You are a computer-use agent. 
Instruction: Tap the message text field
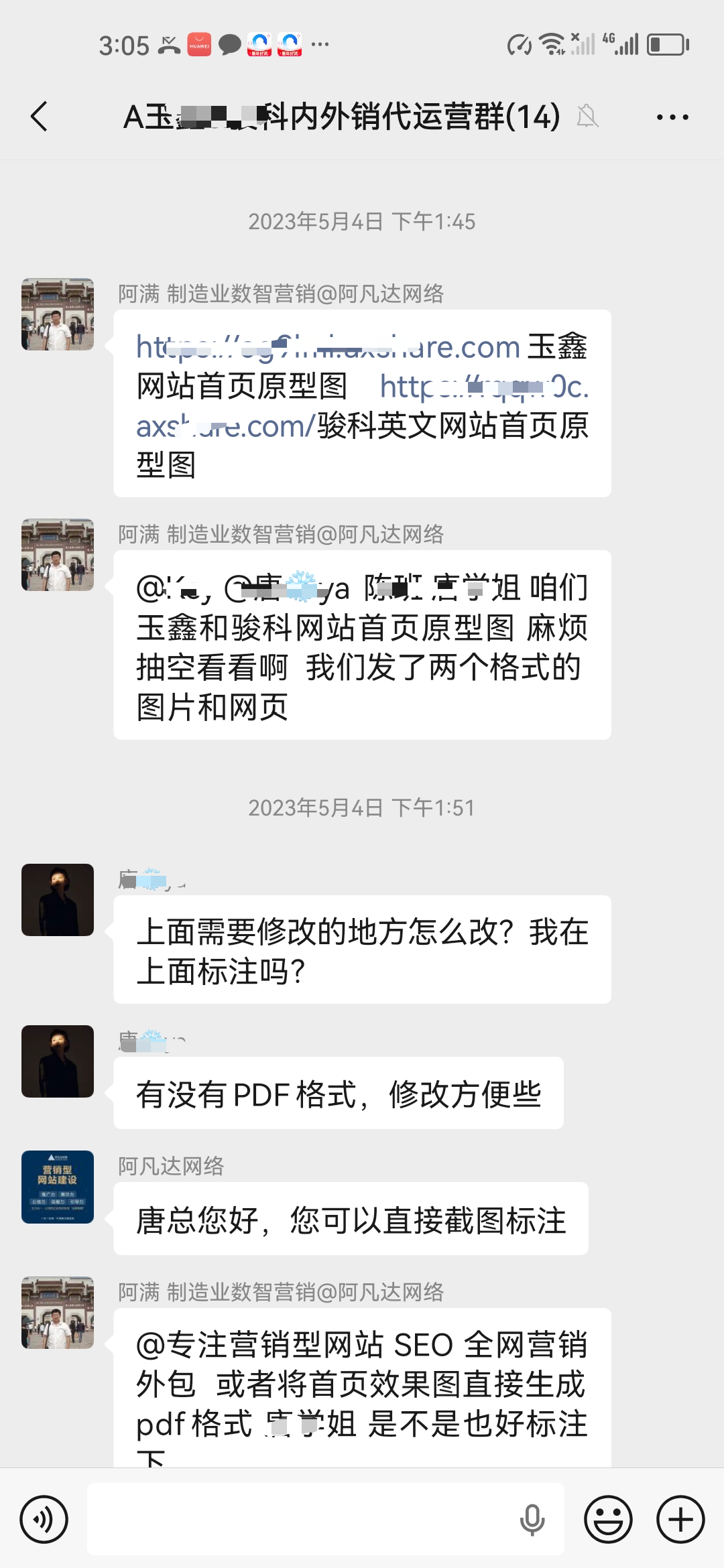302,1519
